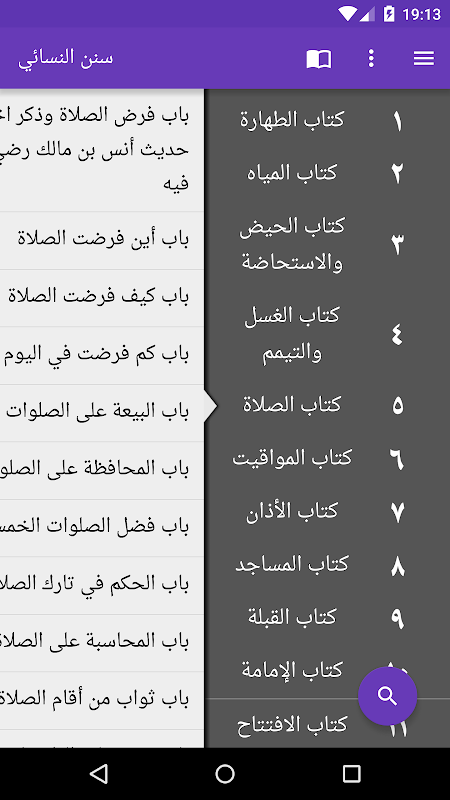The width and height of the screenshot is (450, 800).
Task: Choose كتاب الحيض والاستحاضة
Action: 327,244
